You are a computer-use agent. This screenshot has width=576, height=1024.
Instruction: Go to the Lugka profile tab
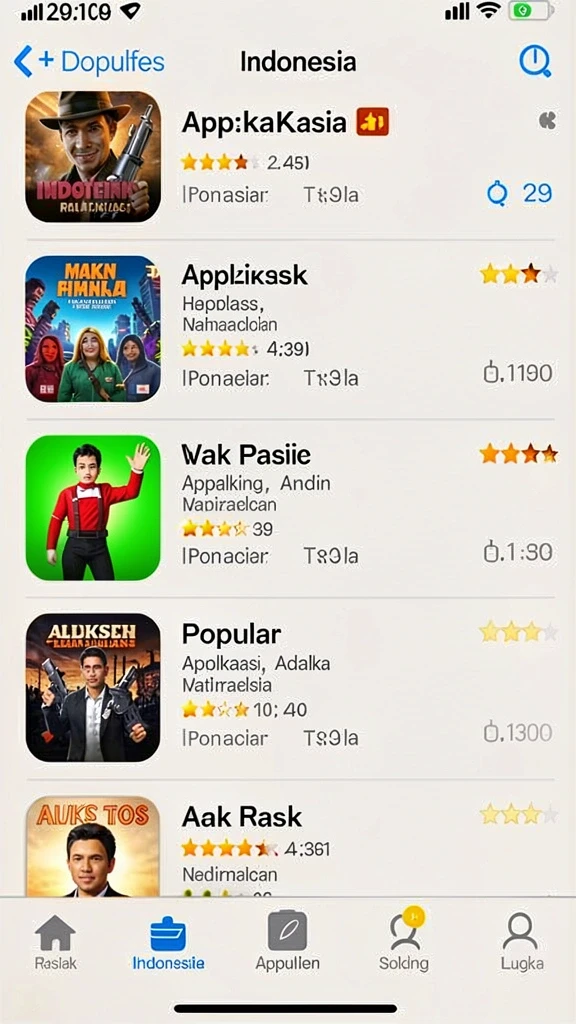coord(520,940)
